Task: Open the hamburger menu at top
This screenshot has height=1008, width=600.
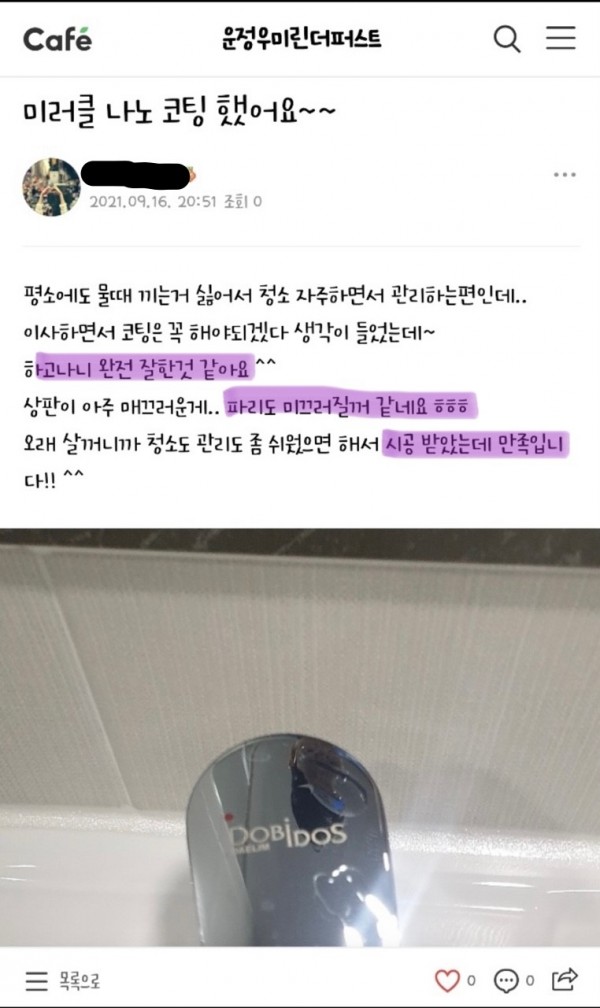Action: (560, 39)
